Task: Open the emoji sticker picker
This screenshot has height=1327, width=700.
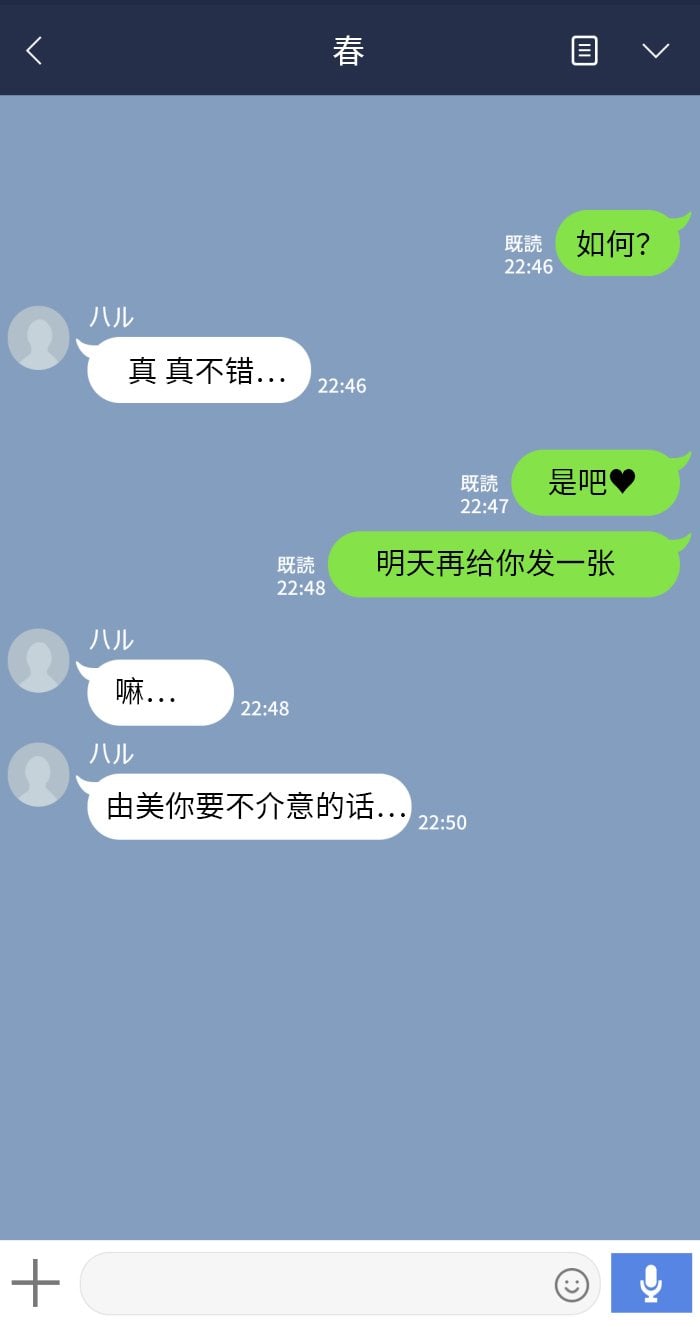Action: [572, 1284]
